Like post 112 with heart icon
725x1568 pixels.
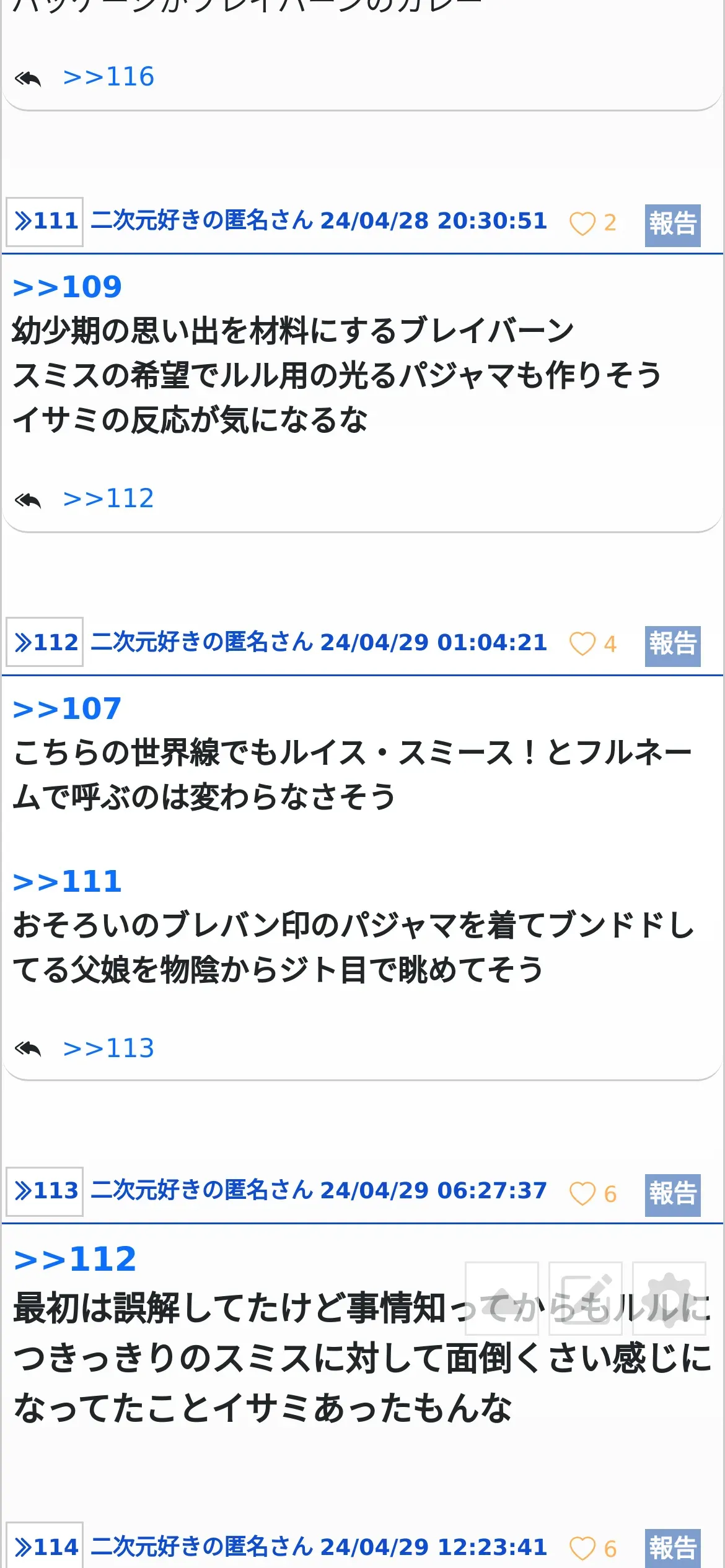582,643
